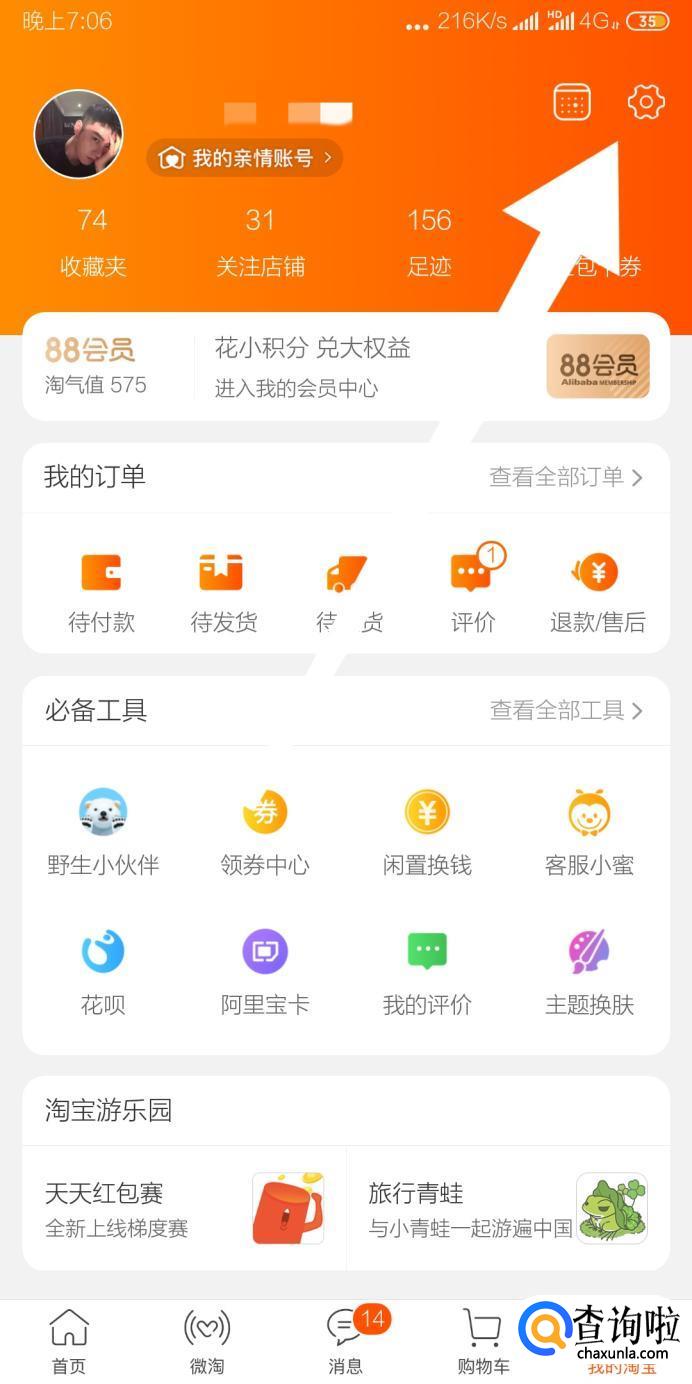Go to 退款/售后 refunds
692x1384 pixels.
(x=598, y=592)
